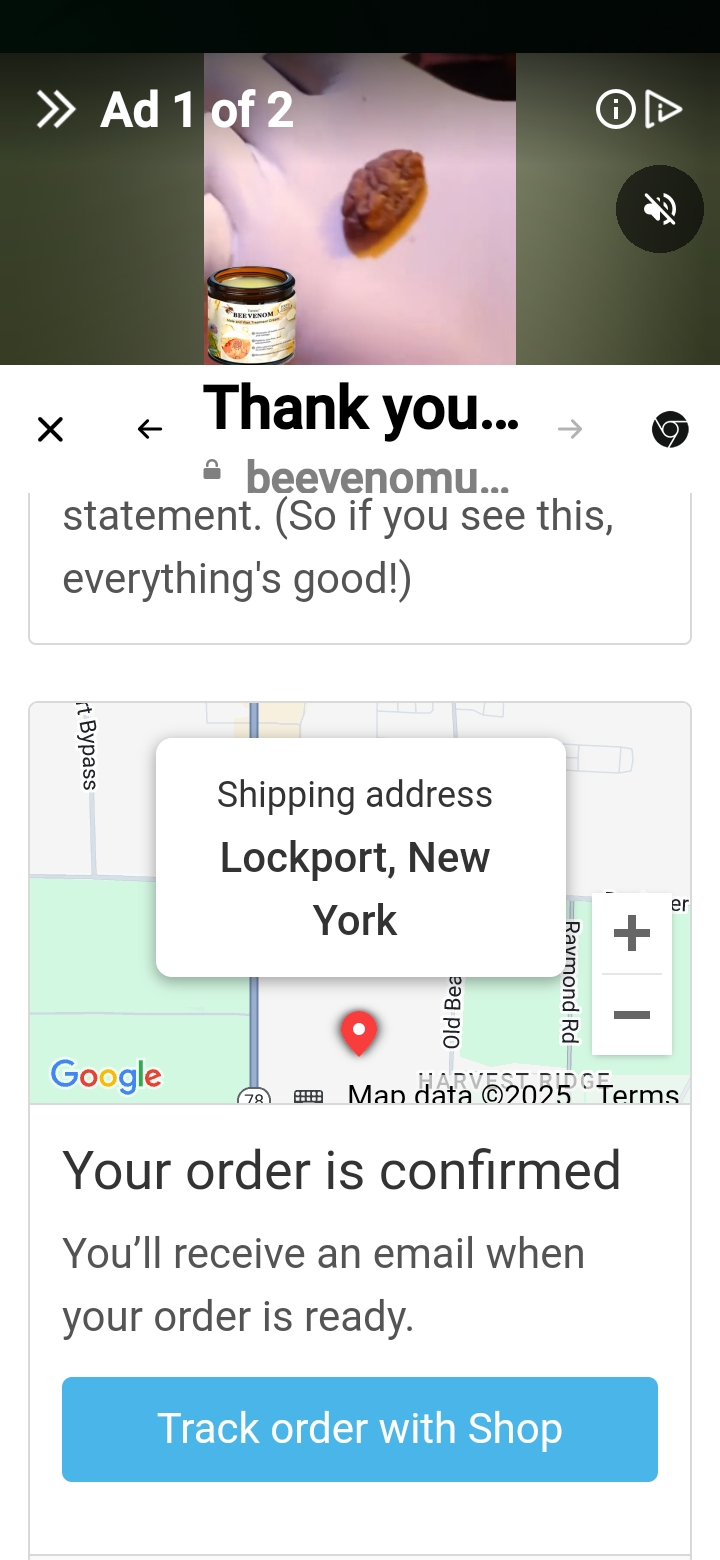Open the map Terms link

point(638,1094)
